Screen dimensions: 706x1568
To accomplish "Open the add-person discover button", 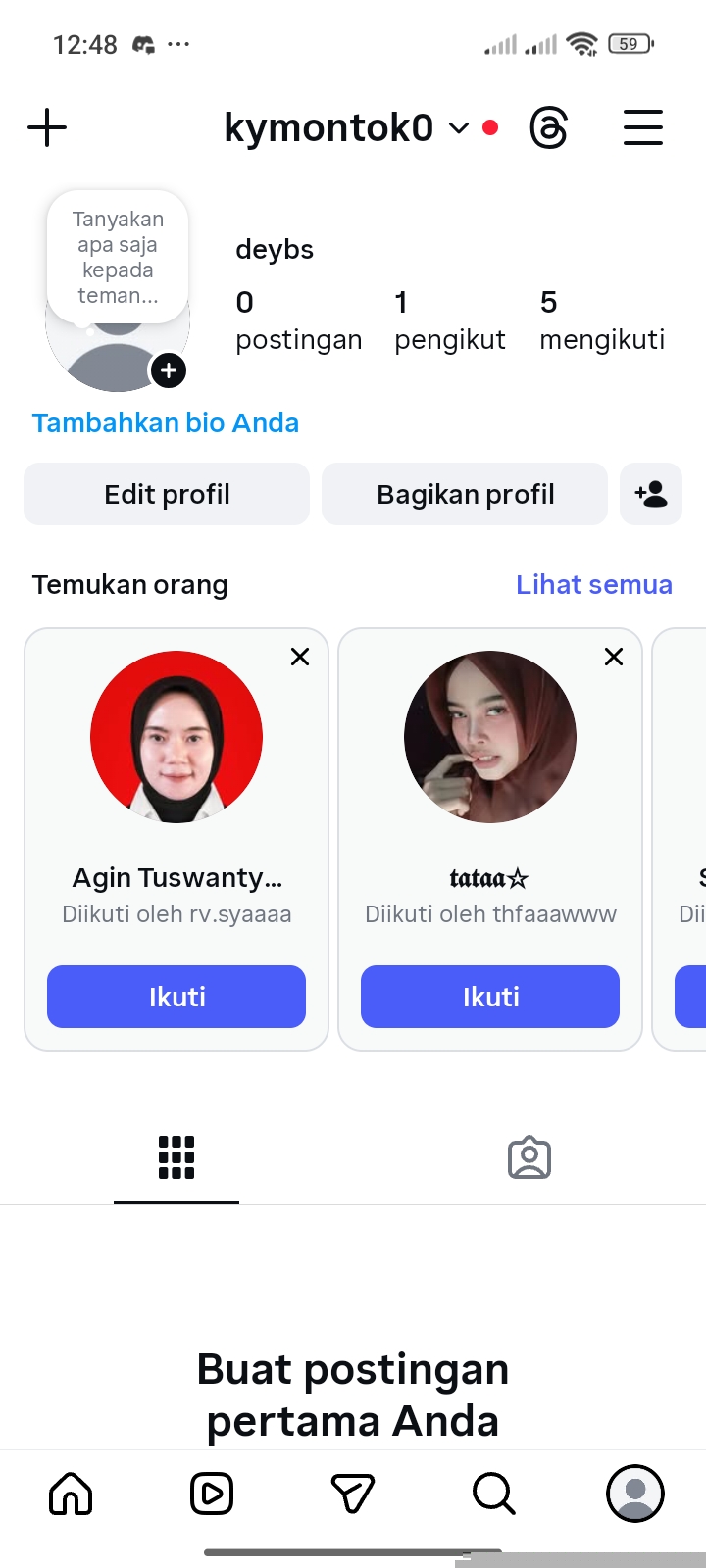I will coord(651,494).
